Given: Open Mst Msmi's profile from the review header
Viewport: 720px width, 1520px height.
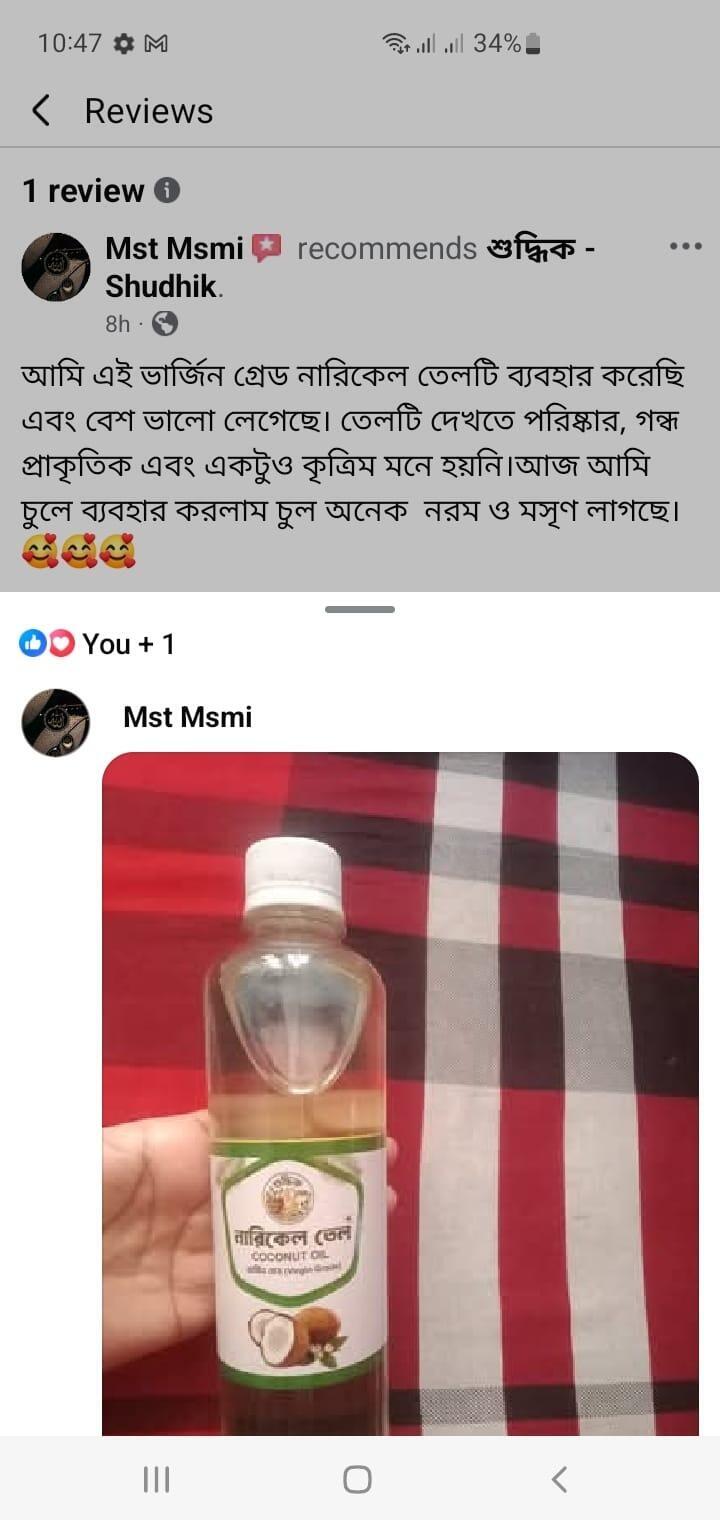Looking at the screenshot, I should [174, 248].
